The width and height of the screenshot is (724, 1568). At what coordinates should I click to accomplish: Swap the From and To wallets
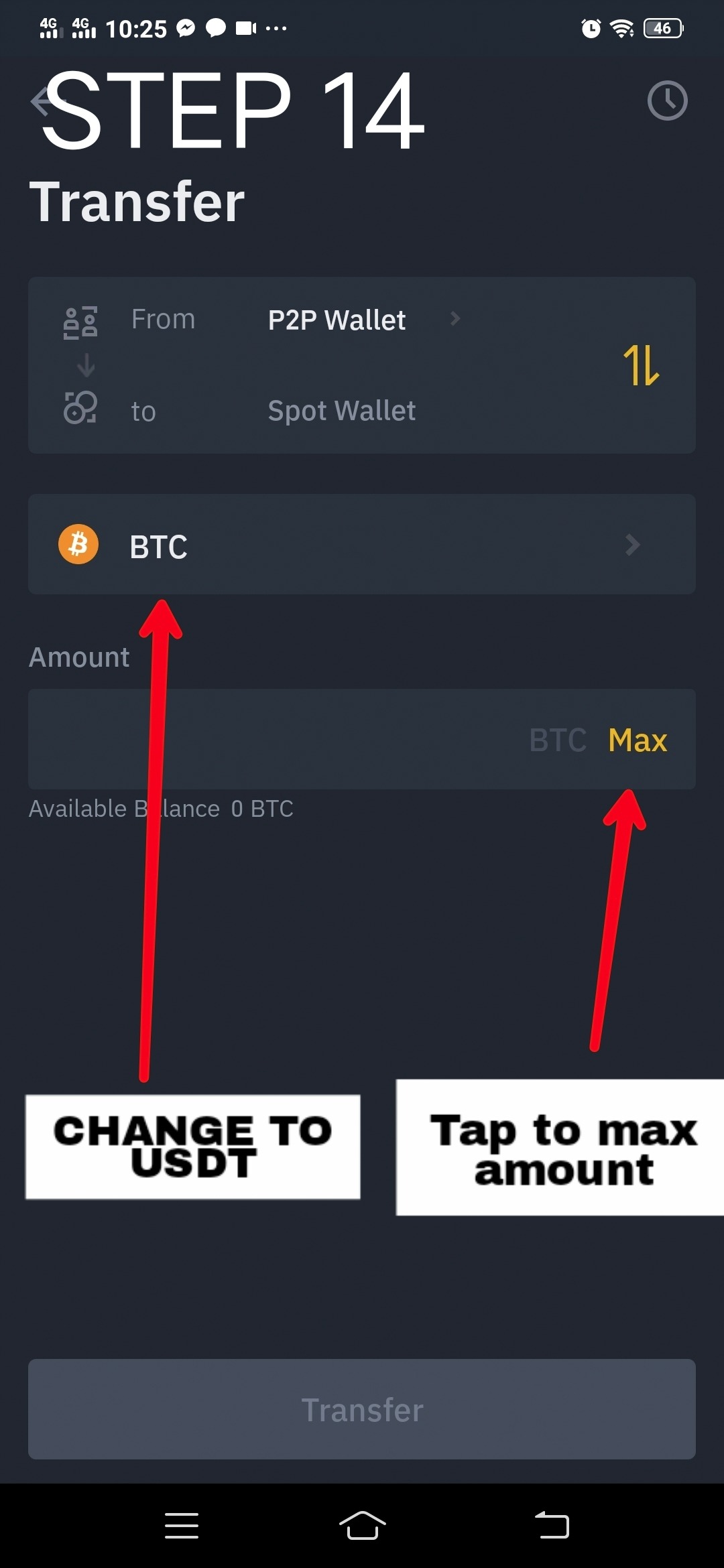point(642,365)
